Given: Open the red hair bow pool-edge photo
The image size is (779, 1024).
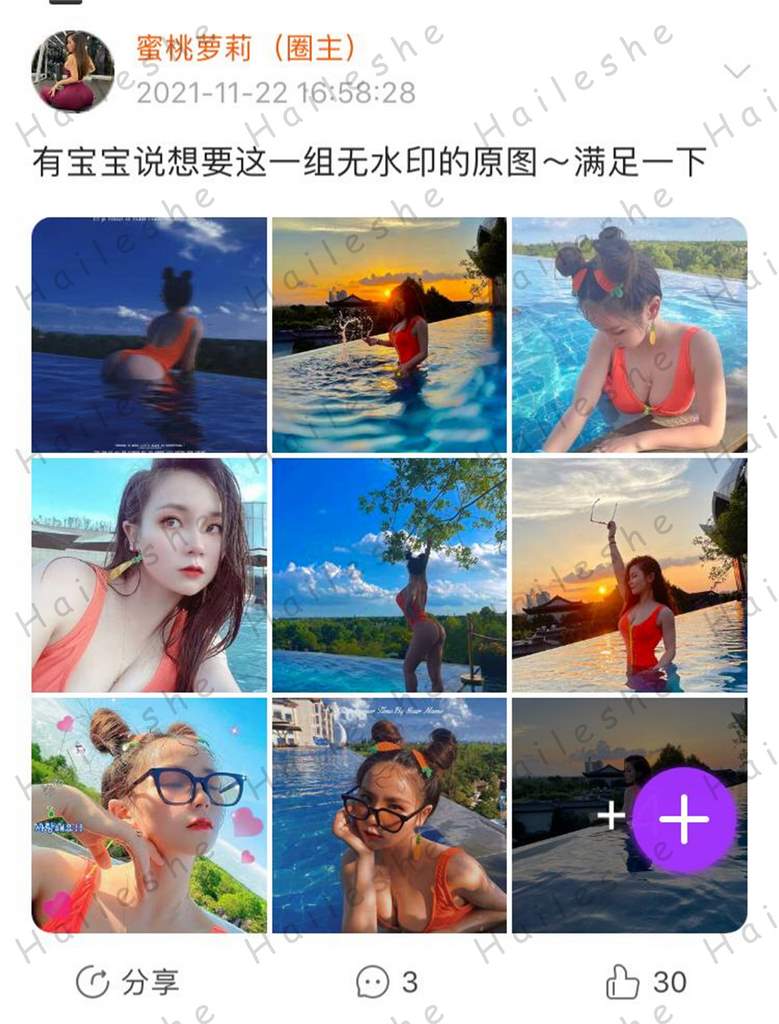Looking at the screenshot, I should (x=629, y=335).
